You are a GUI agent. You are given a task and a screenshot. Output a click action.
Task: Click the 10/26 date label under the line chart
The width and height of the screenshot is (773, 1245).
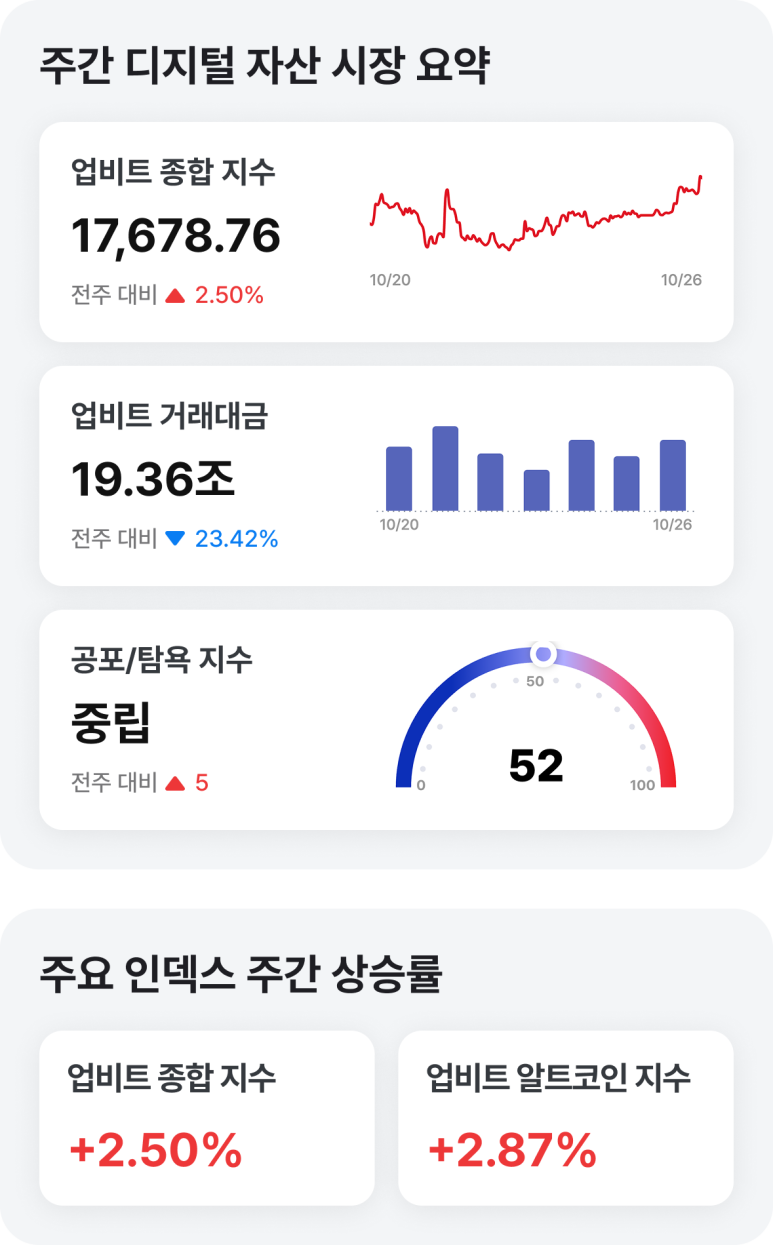(x=679, y=280)
